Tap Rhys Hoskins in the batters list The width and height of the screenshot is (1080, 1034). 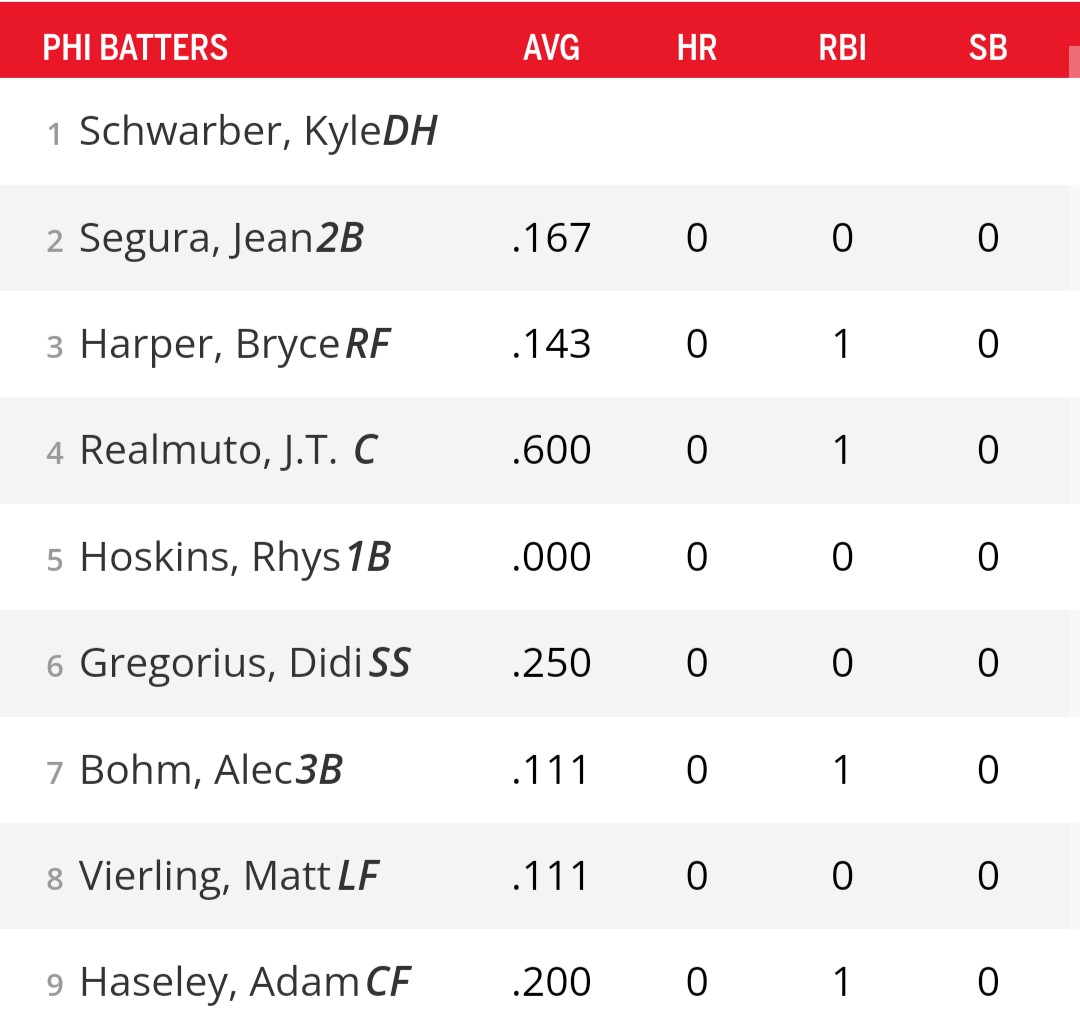(210, 557)
